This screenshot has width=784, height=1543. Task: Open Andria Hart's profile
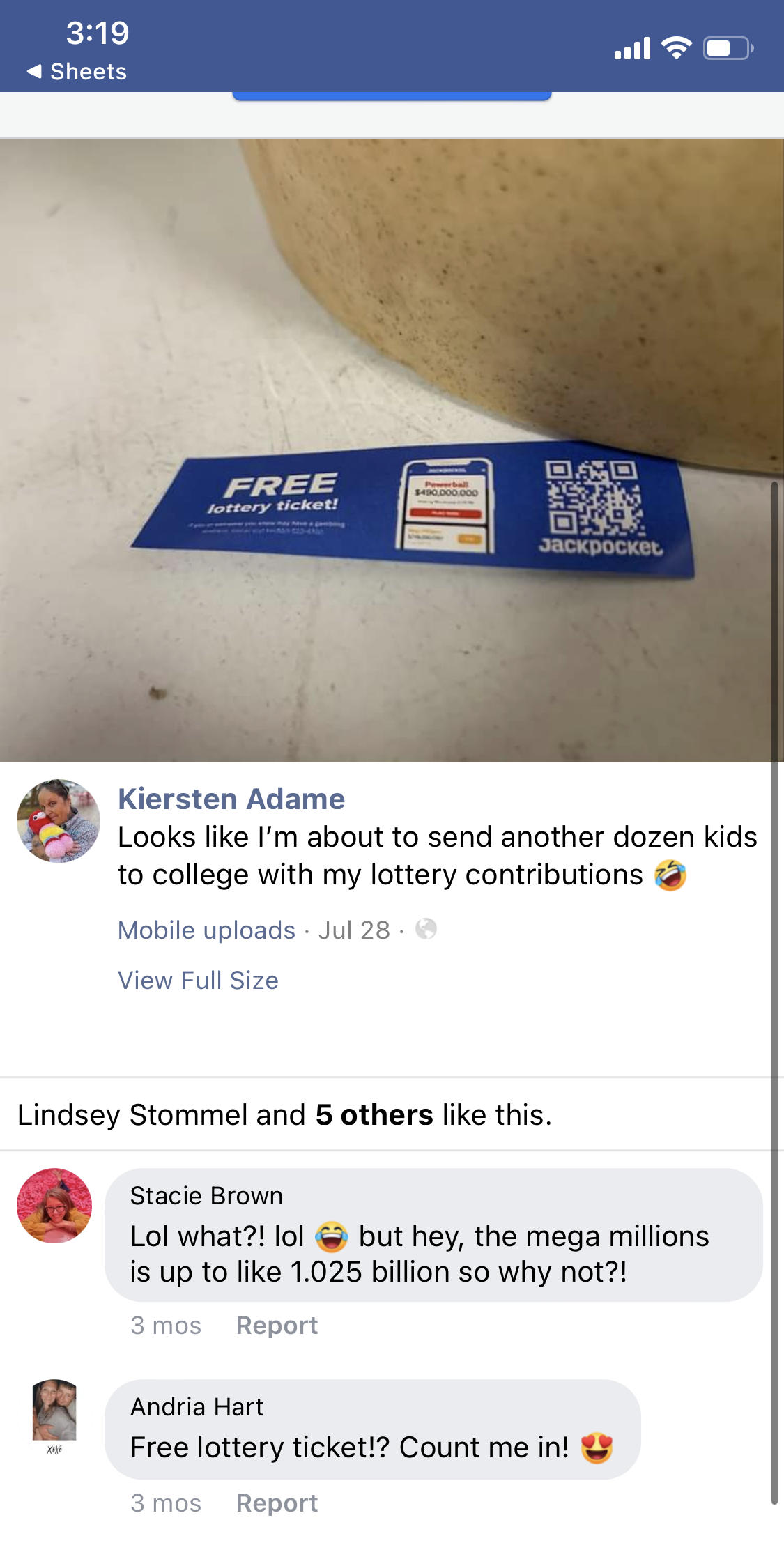(197, 1406)
